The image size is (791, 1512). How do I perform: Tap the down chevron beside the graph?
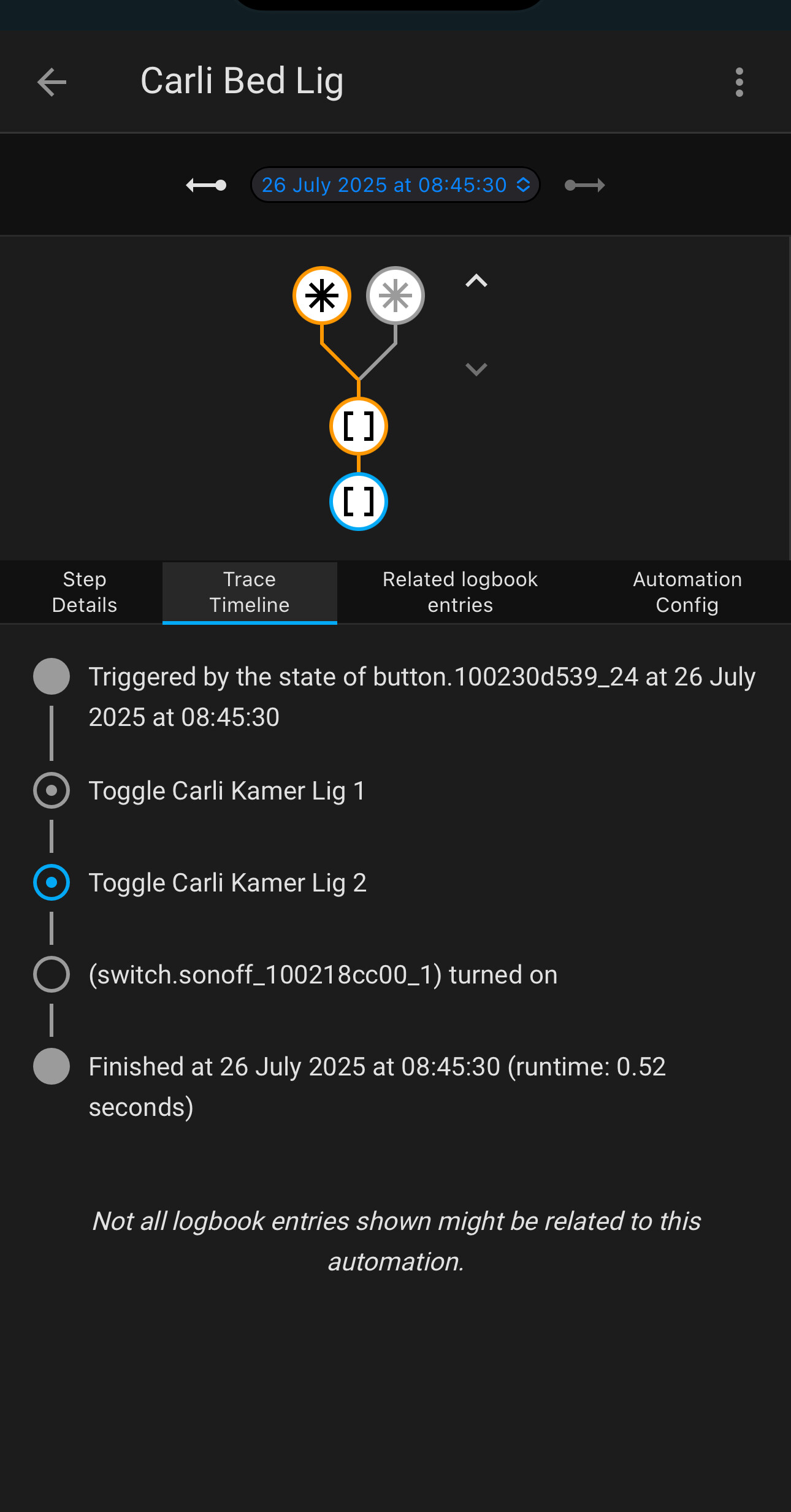pos(476,369)
